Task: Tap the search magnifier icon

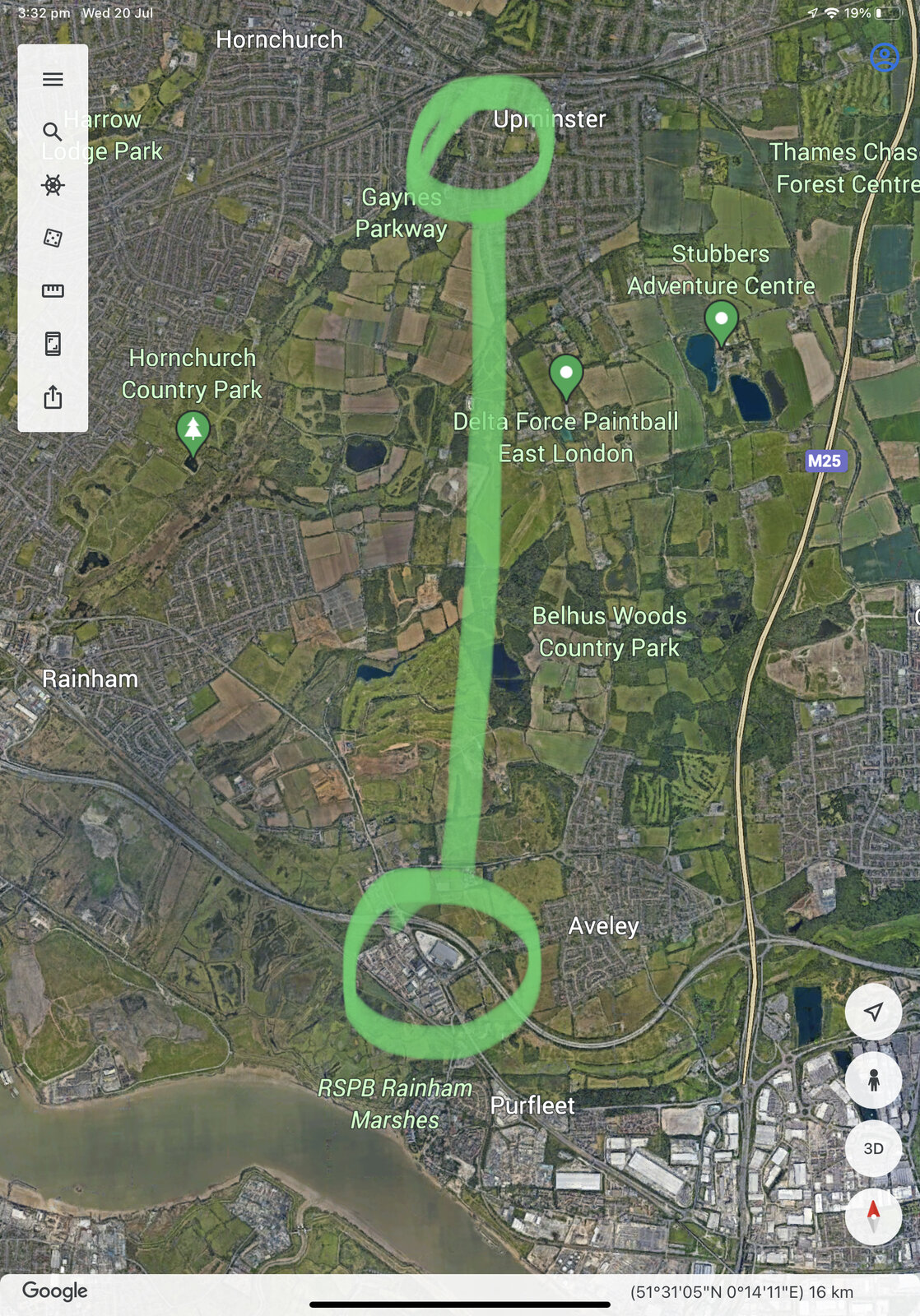Action: (53, 132)
